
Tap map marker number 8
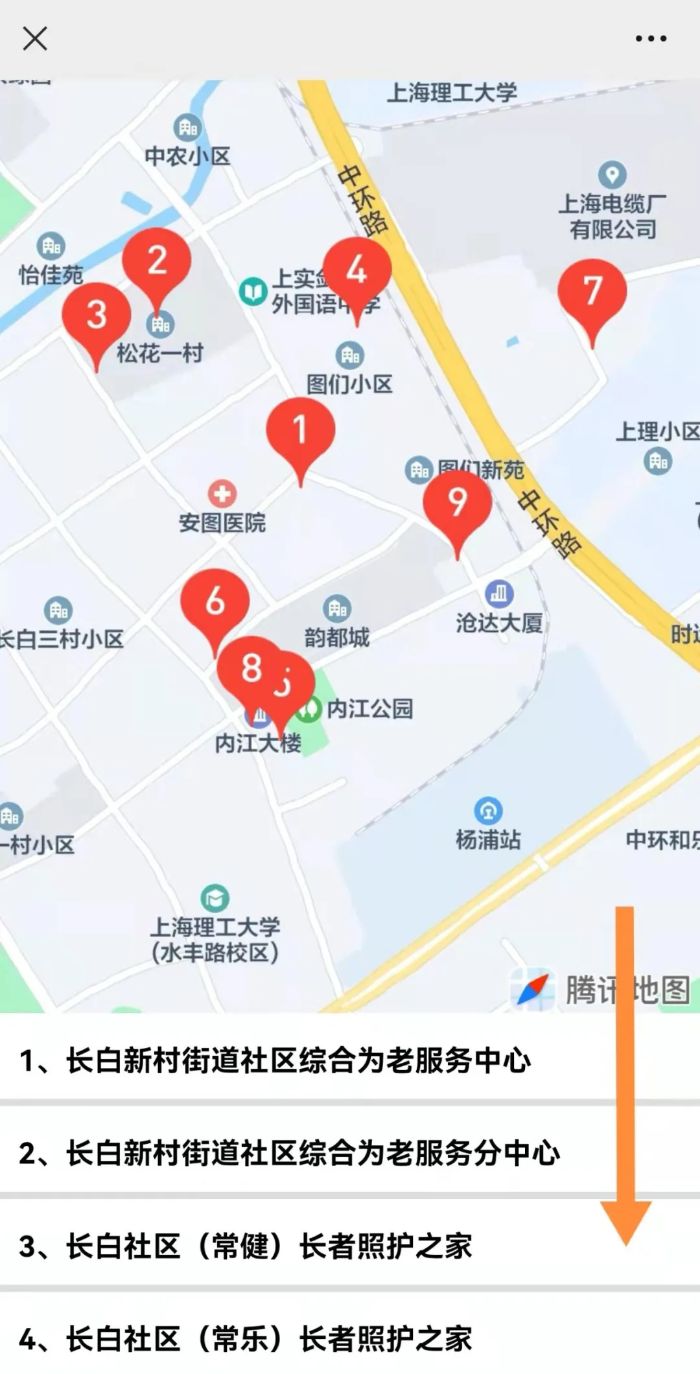(248, 668)
